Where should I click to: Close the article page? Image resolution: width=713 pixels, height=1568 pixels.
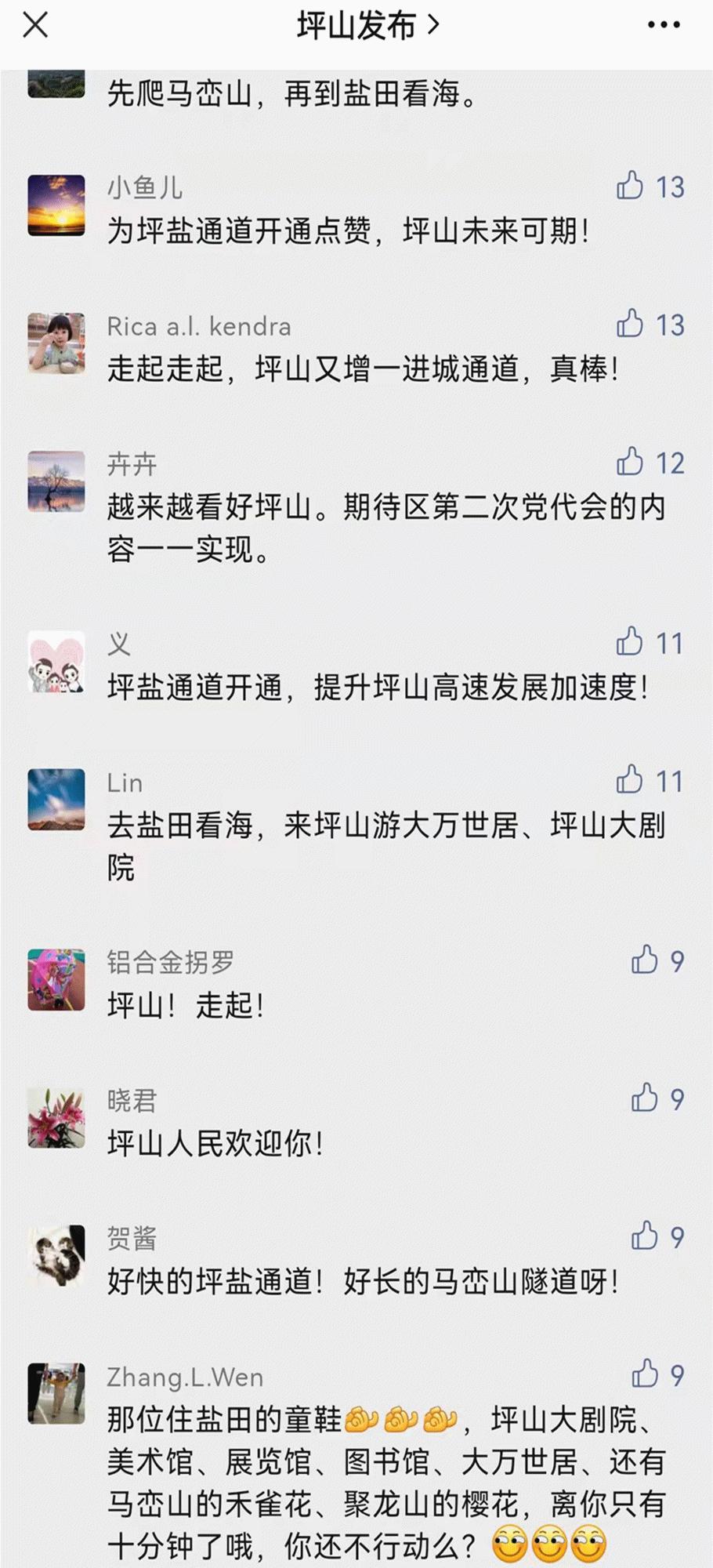tap(35, 25)
